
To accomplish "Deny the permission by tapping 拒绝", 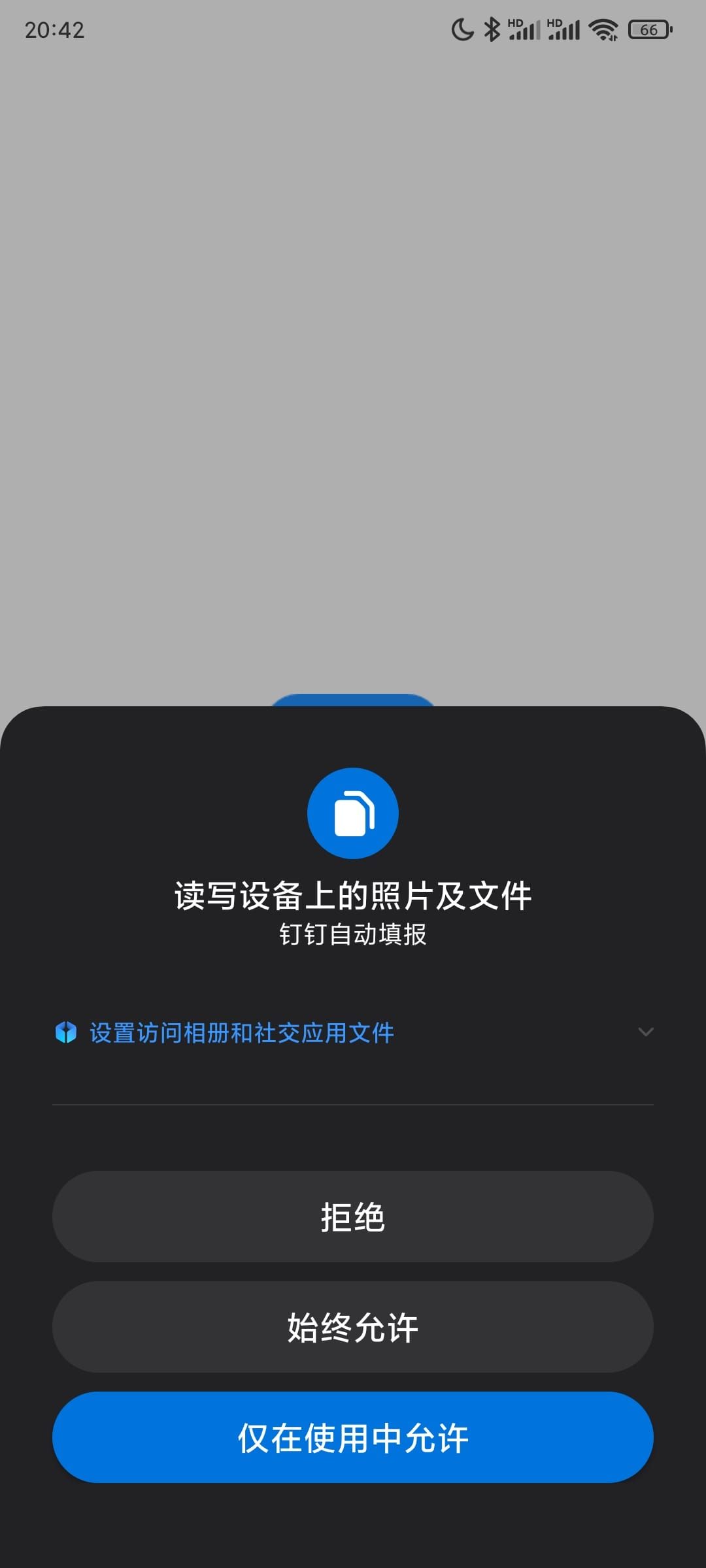I will 353,1217.
